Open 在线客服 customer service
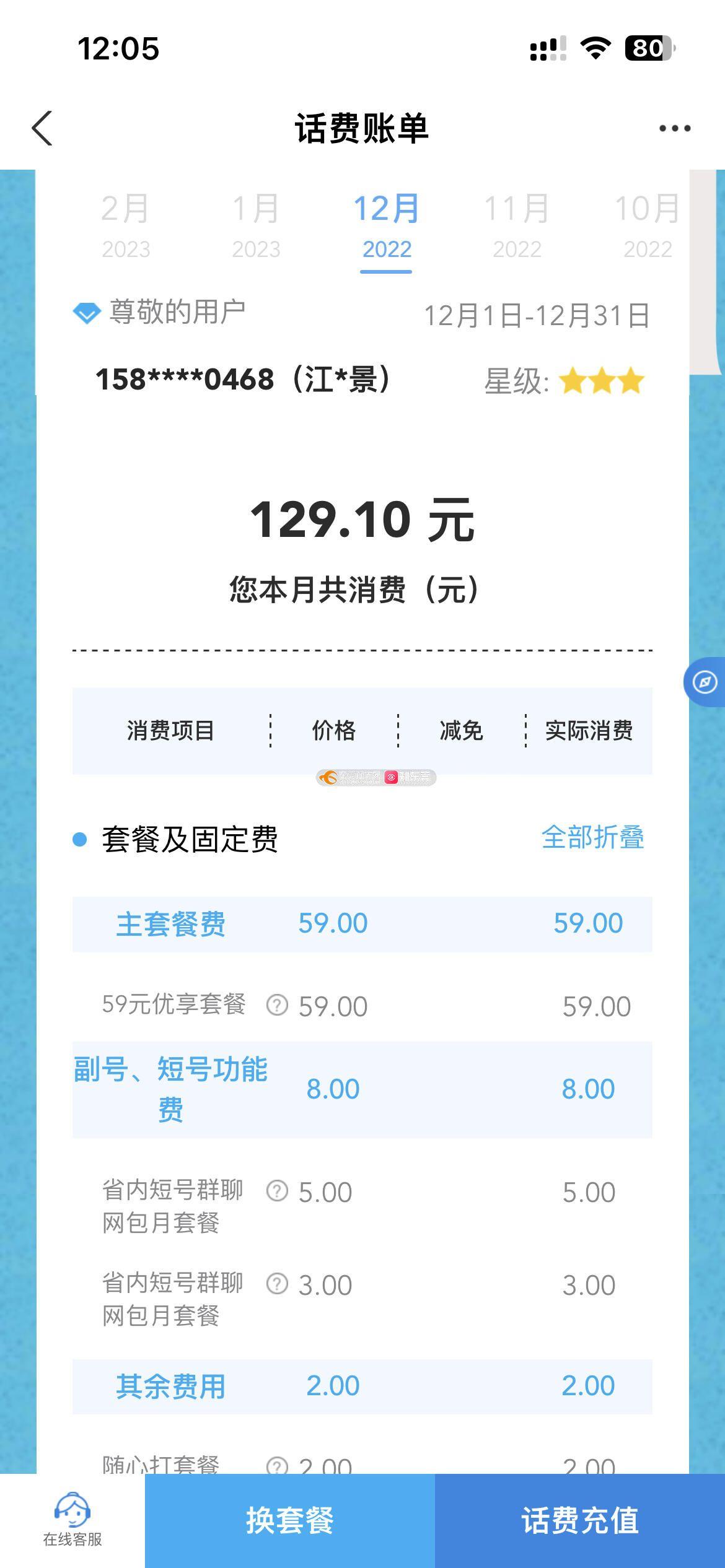The width and height of the screenshot is (725, 1568). tap(72, 1520)
